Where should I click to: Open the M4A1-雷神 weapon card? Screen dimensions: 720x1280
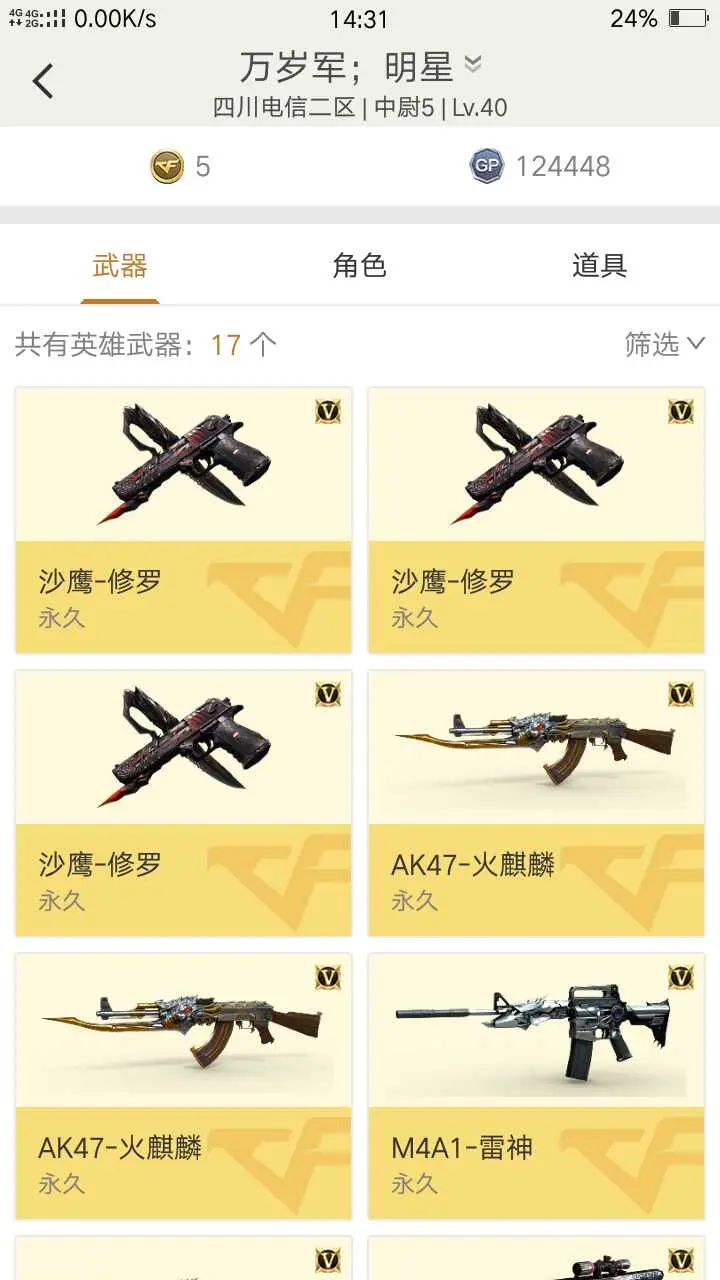pos(536,1086)
